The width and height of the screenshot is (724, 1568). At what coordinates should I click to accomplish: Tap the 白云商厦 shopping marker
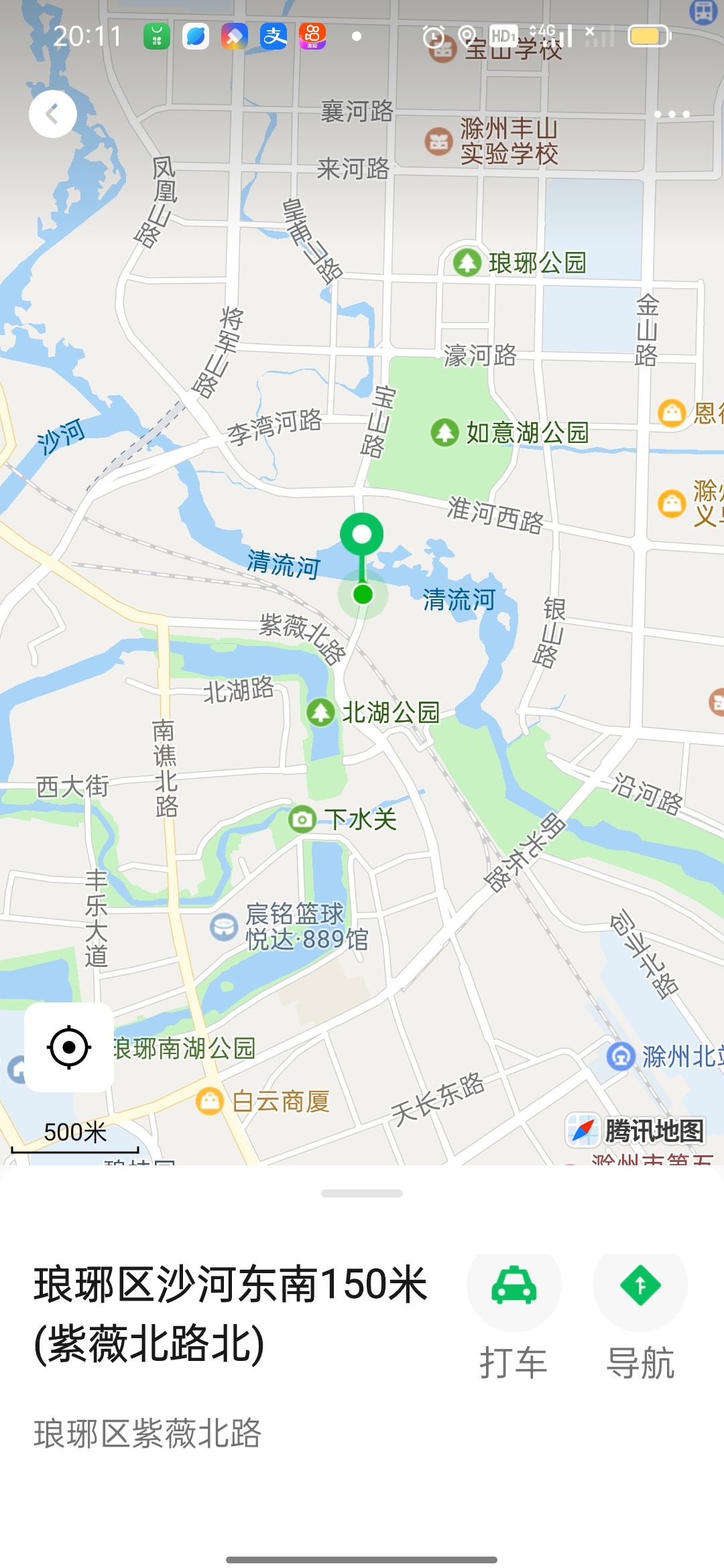click(210, 1101)
